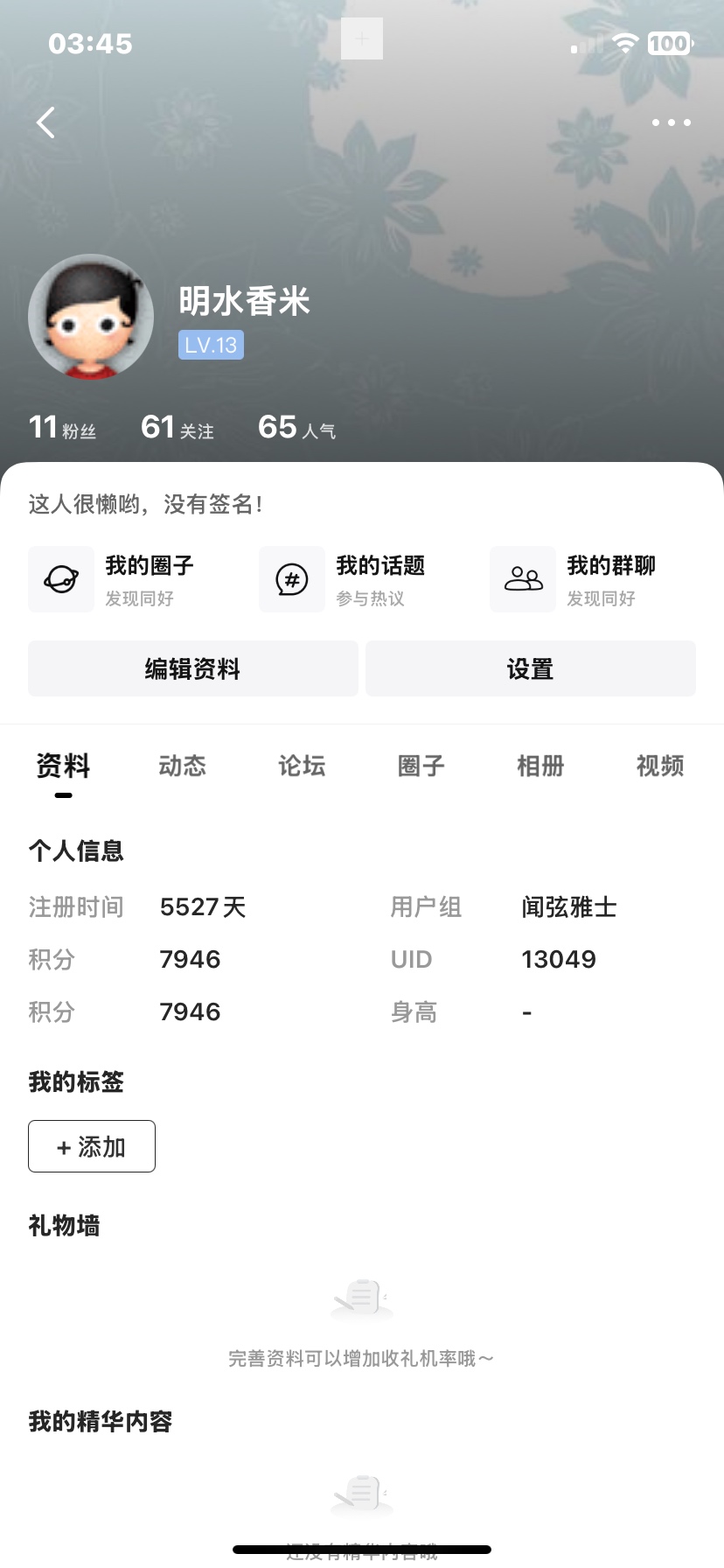The width and height of the screenshot is (724, 1568).
Task: Open 我的话题 topics entry
Action: (x=343, y=579)
